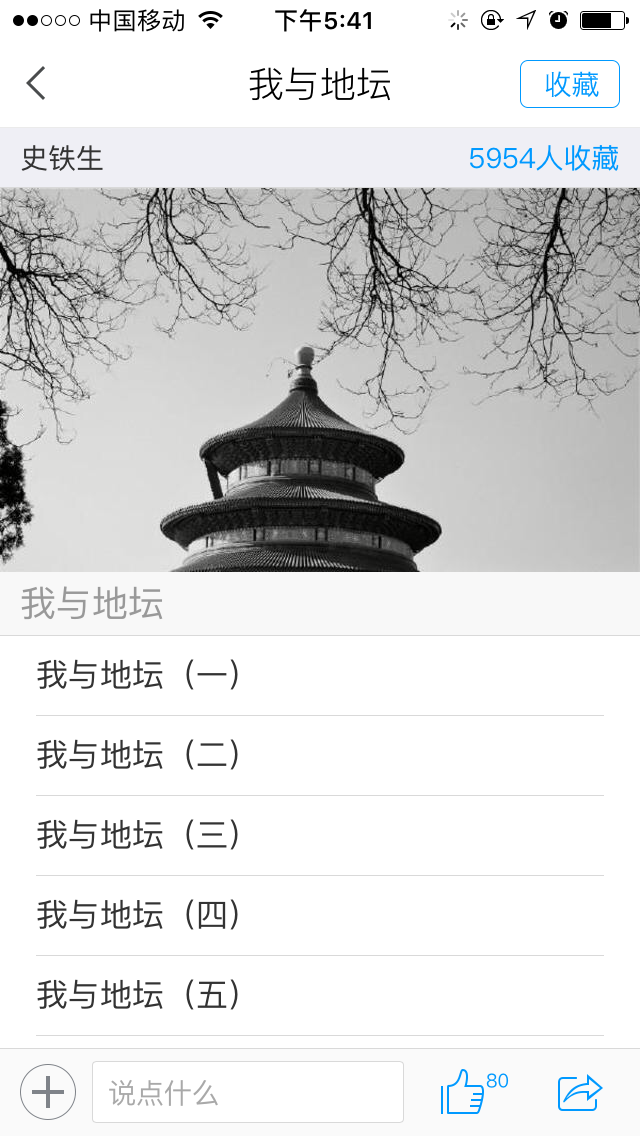
Task: Like this book with thumbs-up icon
Action: point(464,1092)
